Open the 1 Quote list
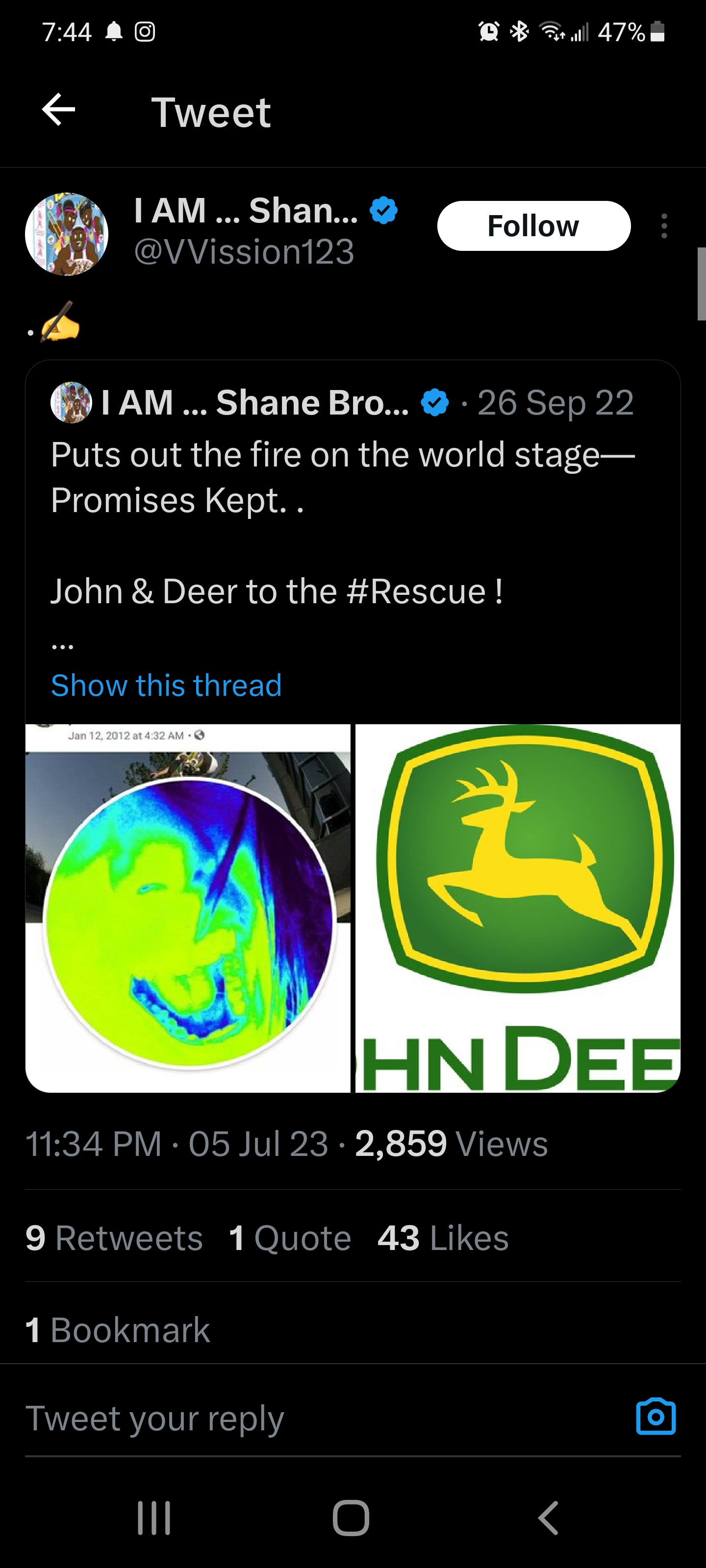 pos(290,1238)
